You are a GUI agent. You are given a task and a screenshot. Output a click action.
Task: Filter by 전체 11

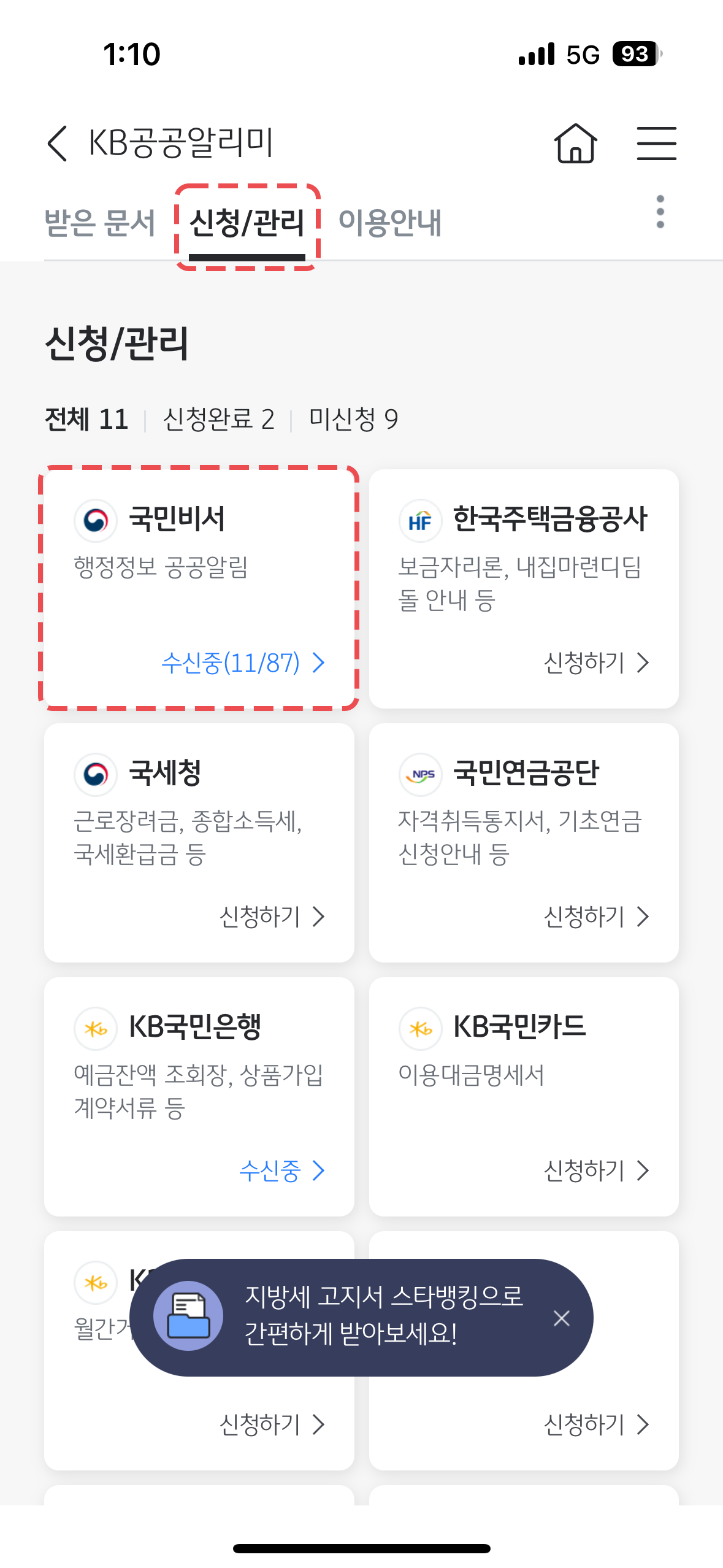click(86, 420)
